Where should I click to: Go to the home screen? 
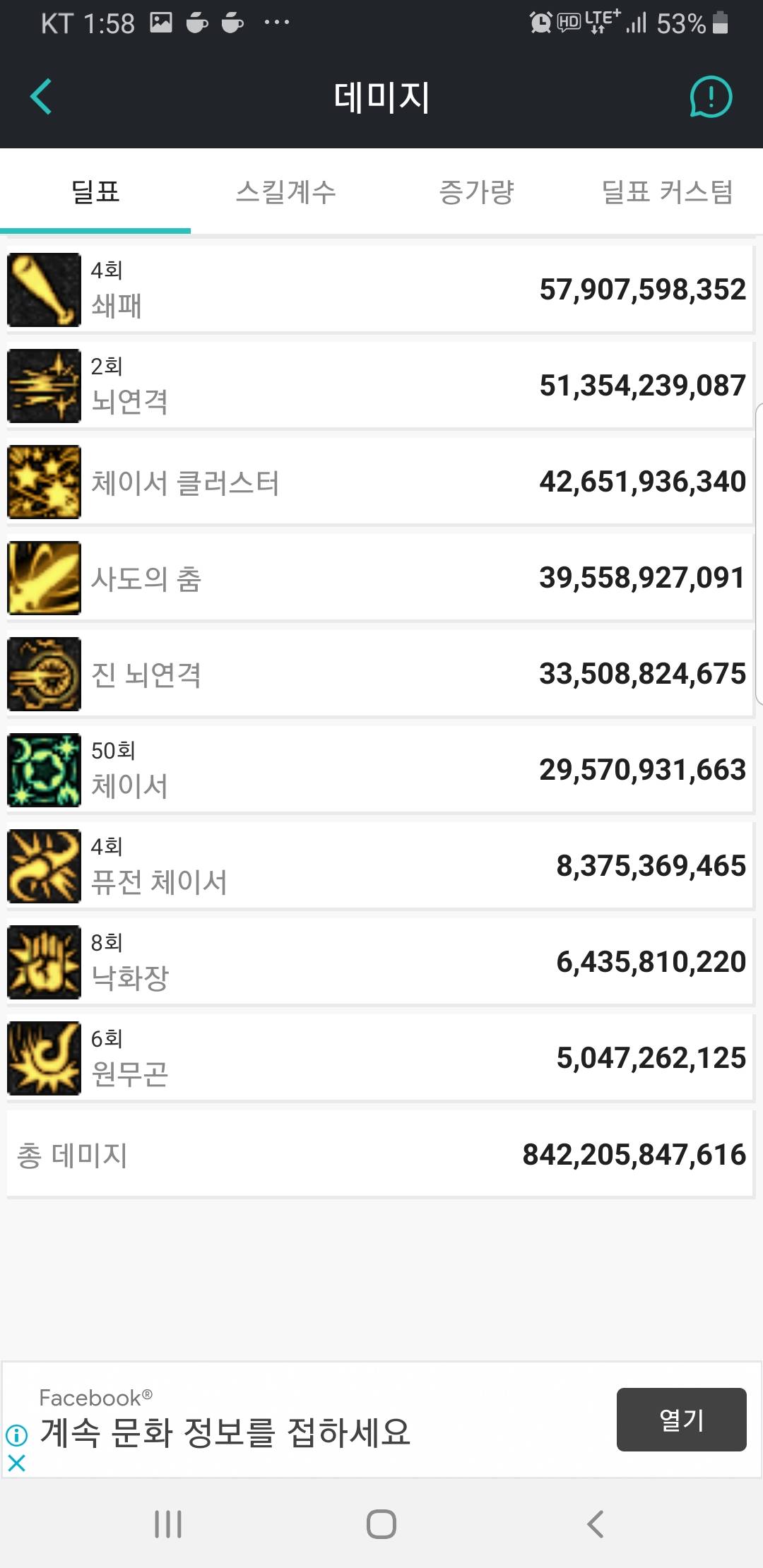coord(381,1524)
